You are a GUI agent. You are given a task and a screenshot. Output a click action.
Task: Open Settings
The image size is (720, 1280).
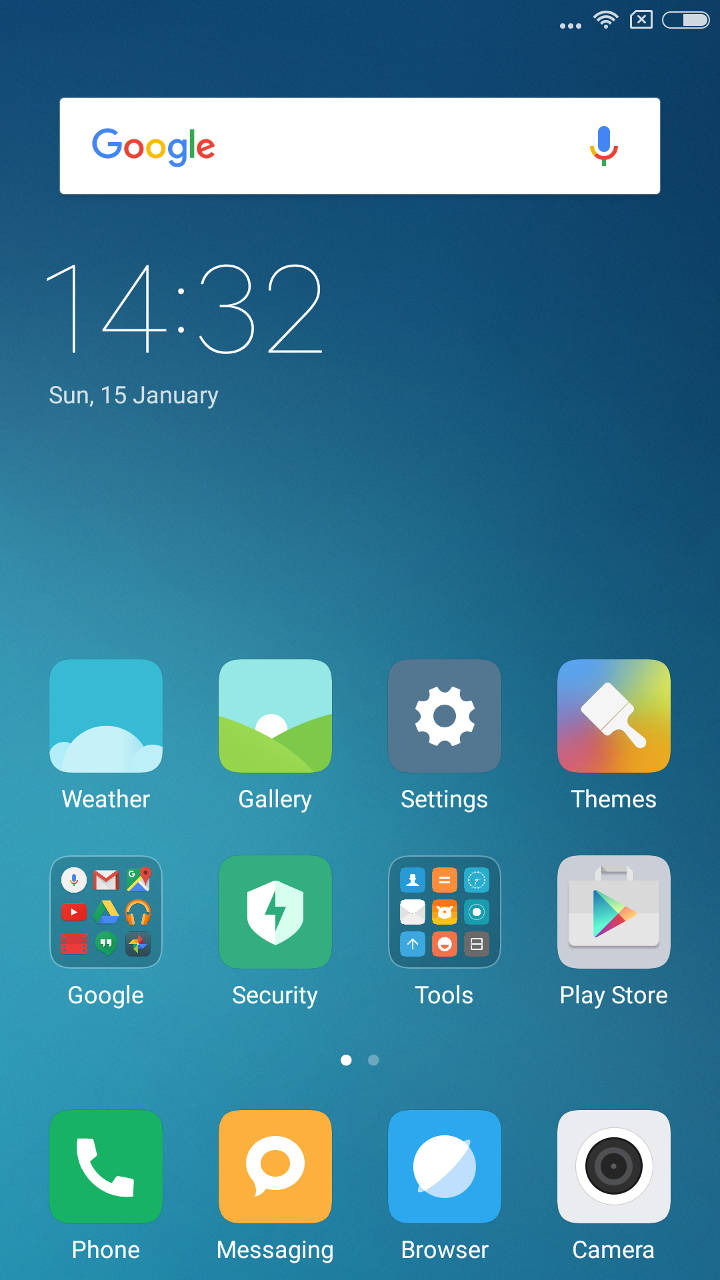point(444,716)
